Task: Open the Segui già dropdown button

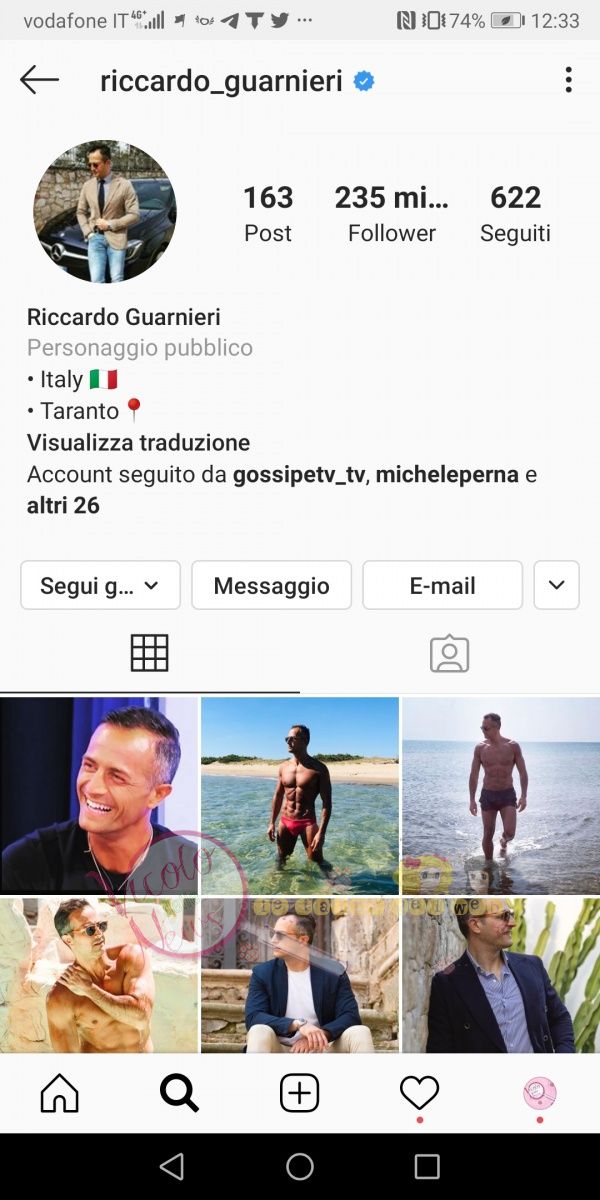Action: point(100,585)
